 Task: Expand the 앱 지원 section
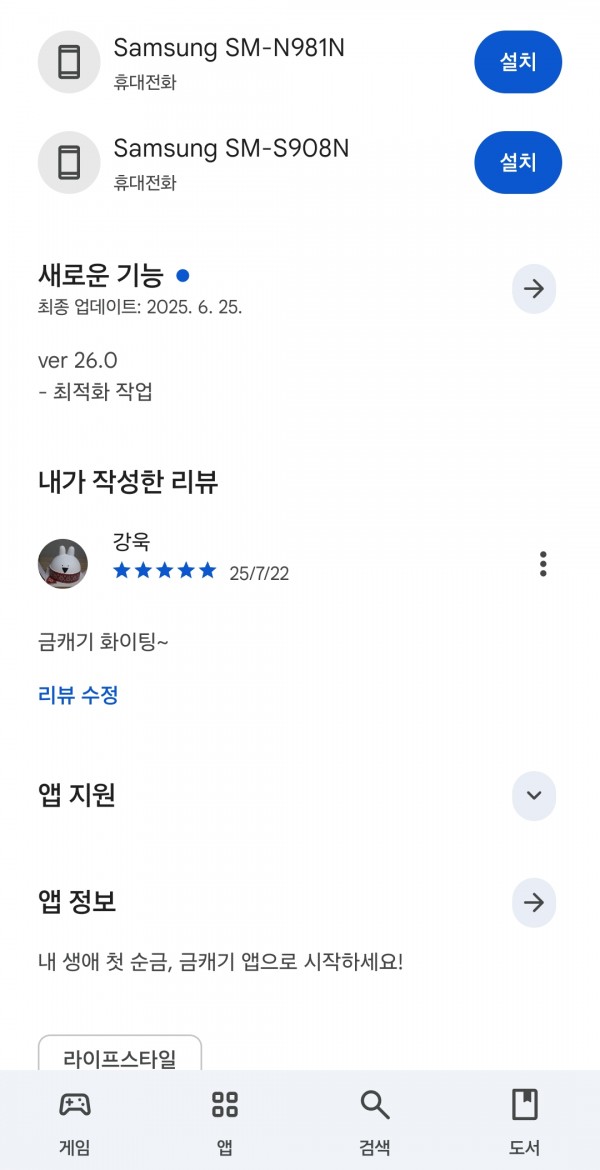pos(534,795)
